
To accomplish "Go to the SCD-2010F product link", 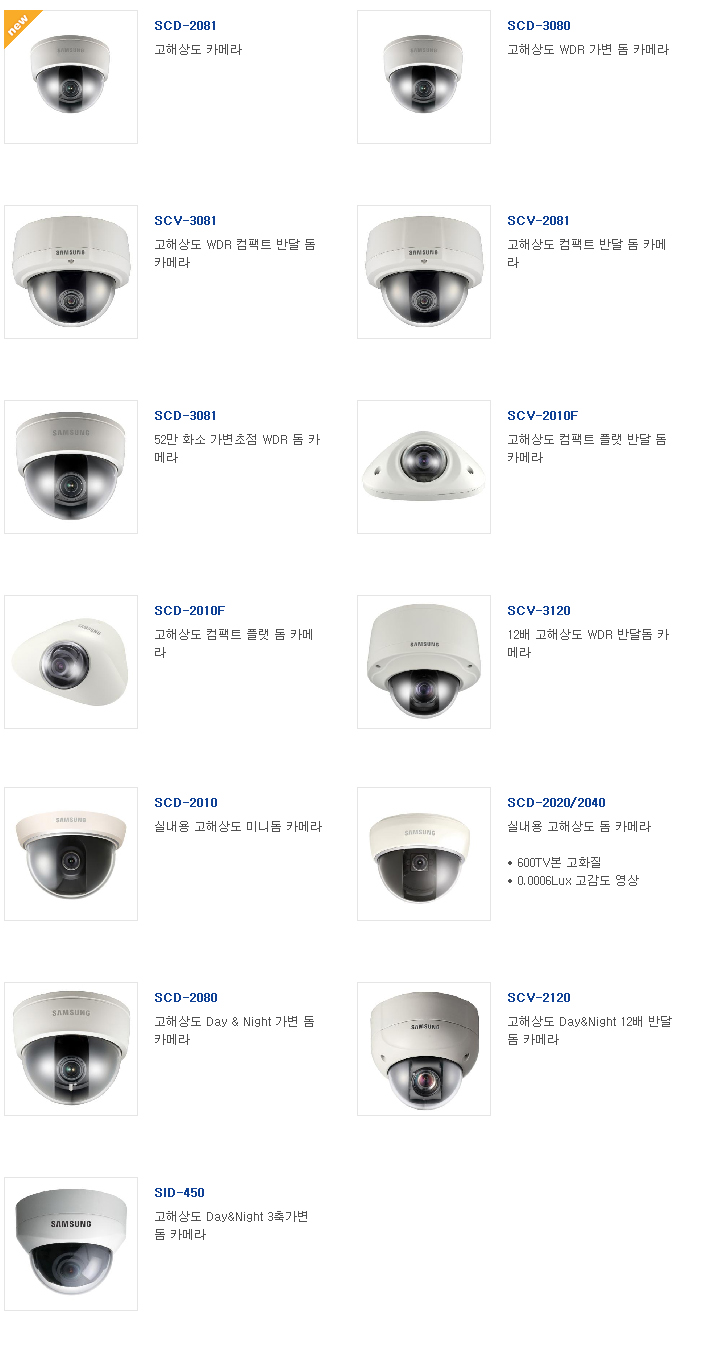I will point(189,611).
